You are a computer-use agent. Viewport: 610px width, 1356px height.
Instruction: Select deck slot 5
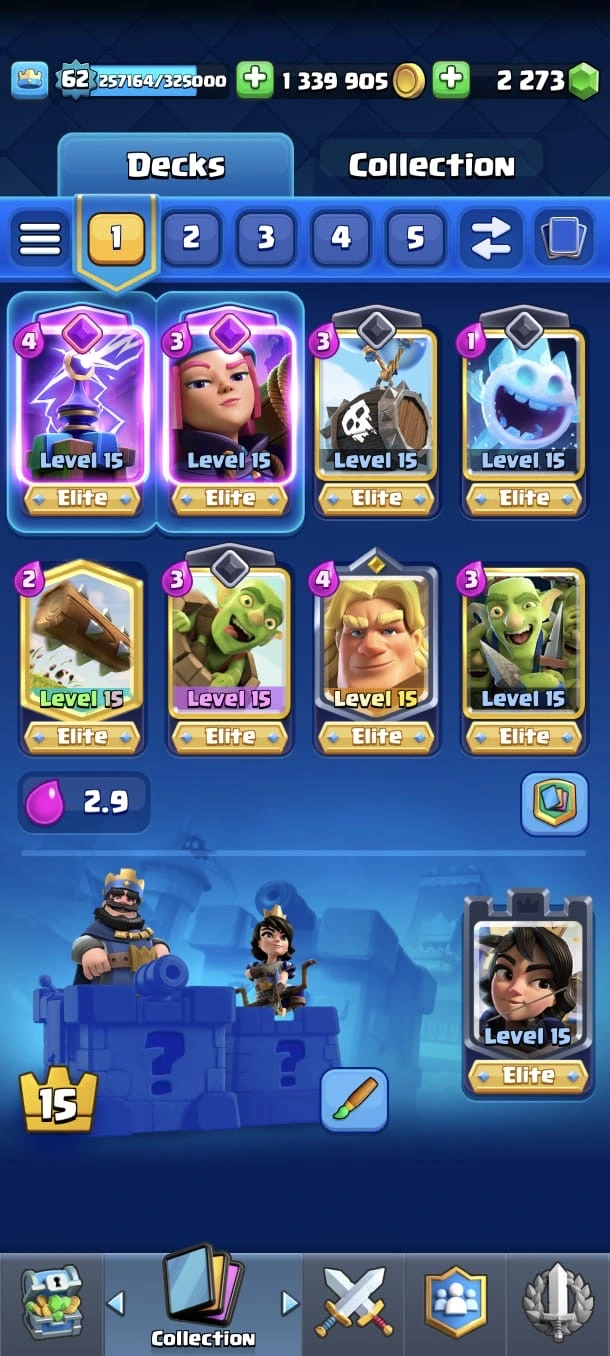(x=415, y=238)
